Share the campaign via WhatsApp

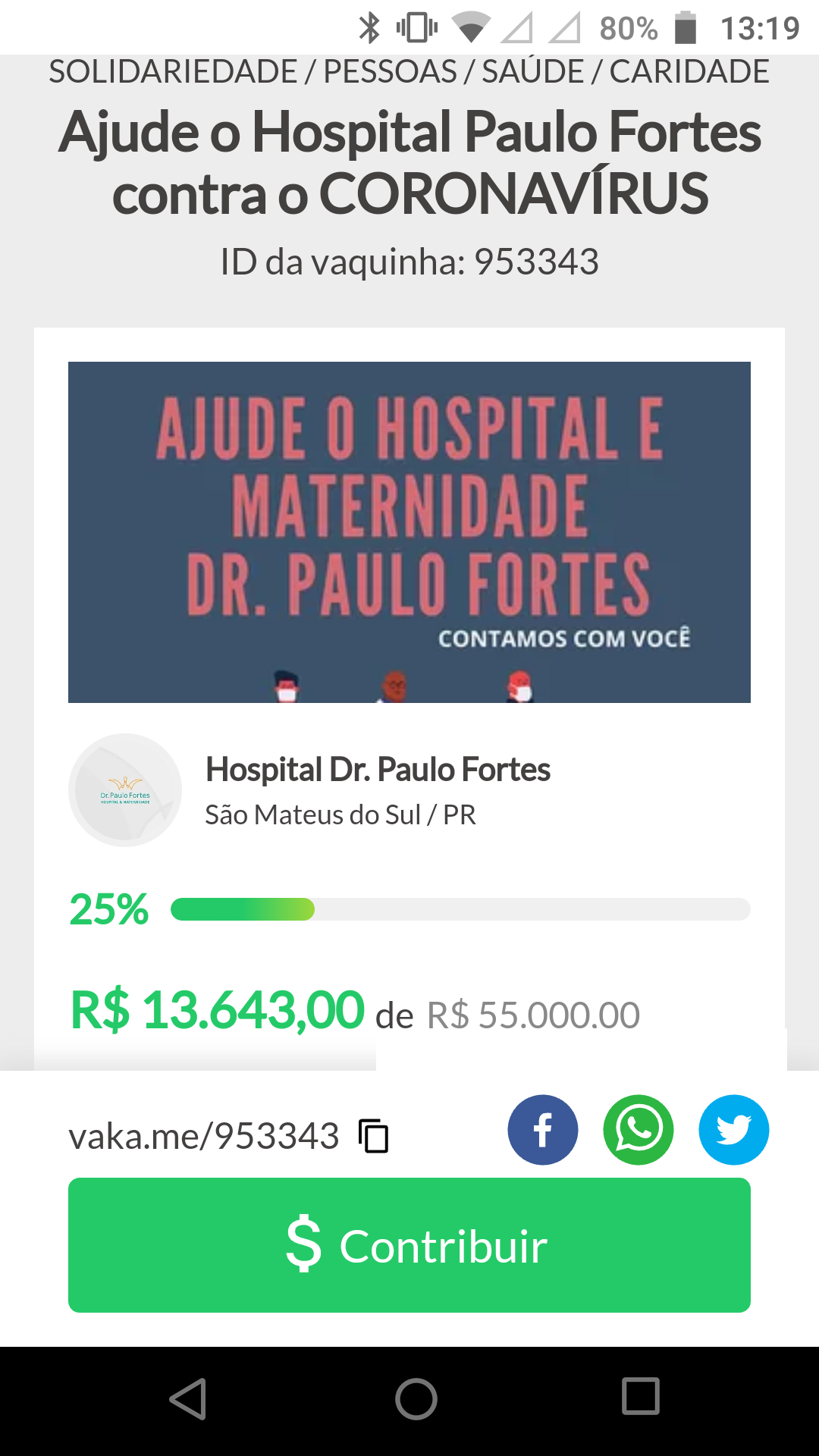639,1130
